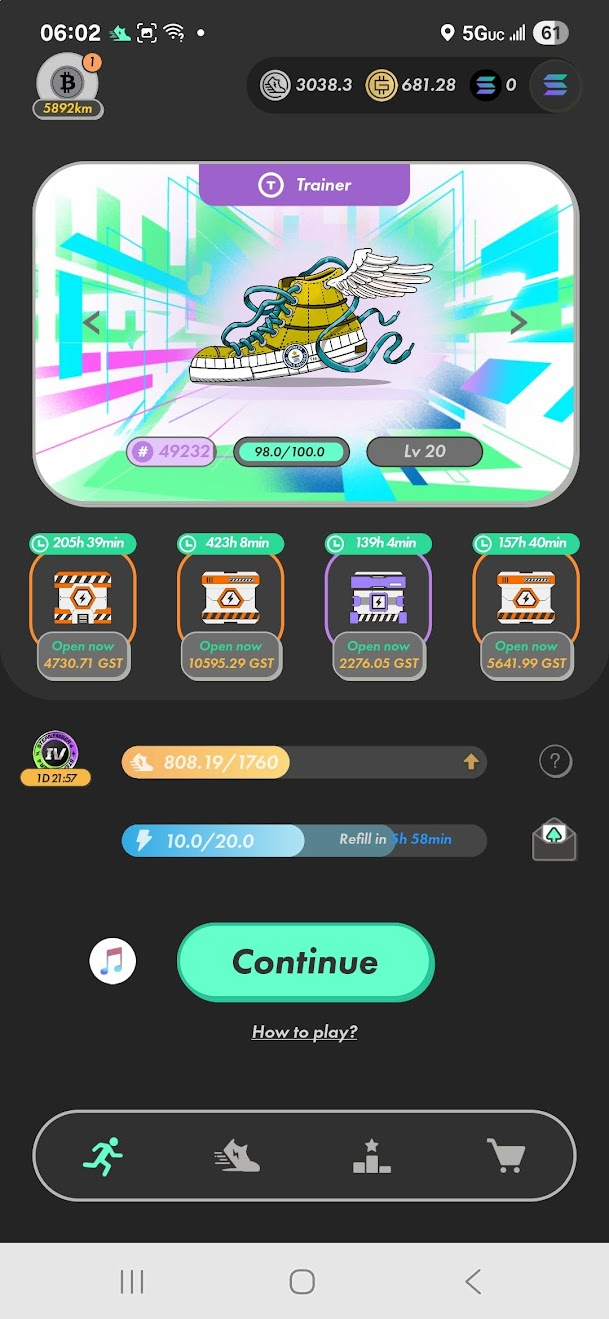This screenshot has height=1319, width=609.
Task: Open mystery box costing 10595.29 GST
Action: pyautogui.click(x=231, y=605)
